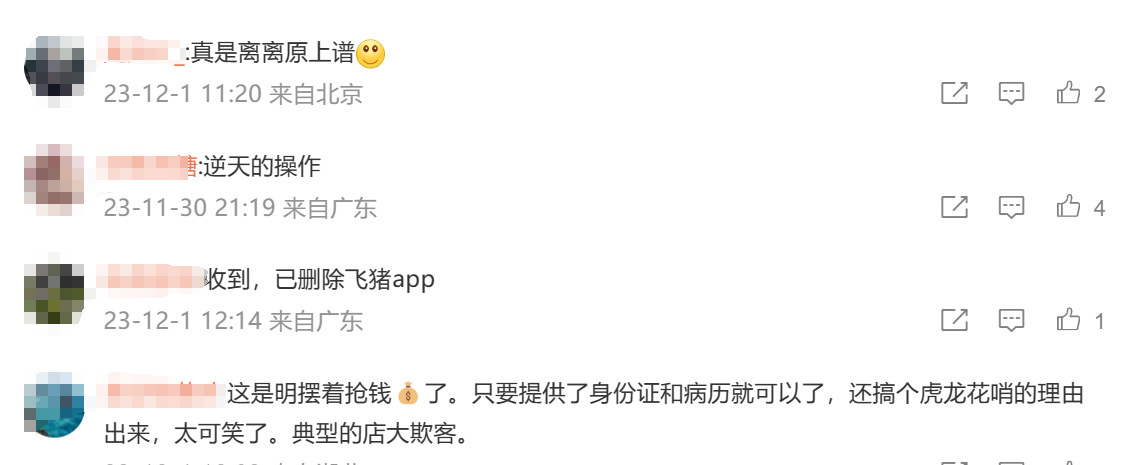1123x465 pixels.
Task: Repost the comment 真是离离原上谱
Action: pyautogui.click(x=955, y=94)
